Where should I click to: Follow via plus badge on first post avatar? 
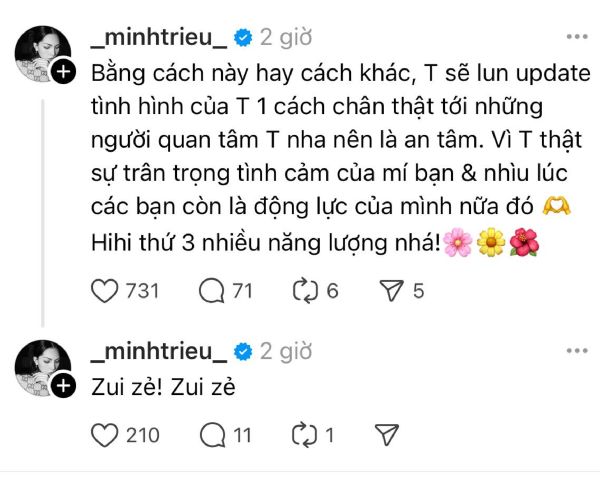pos(62,72)
